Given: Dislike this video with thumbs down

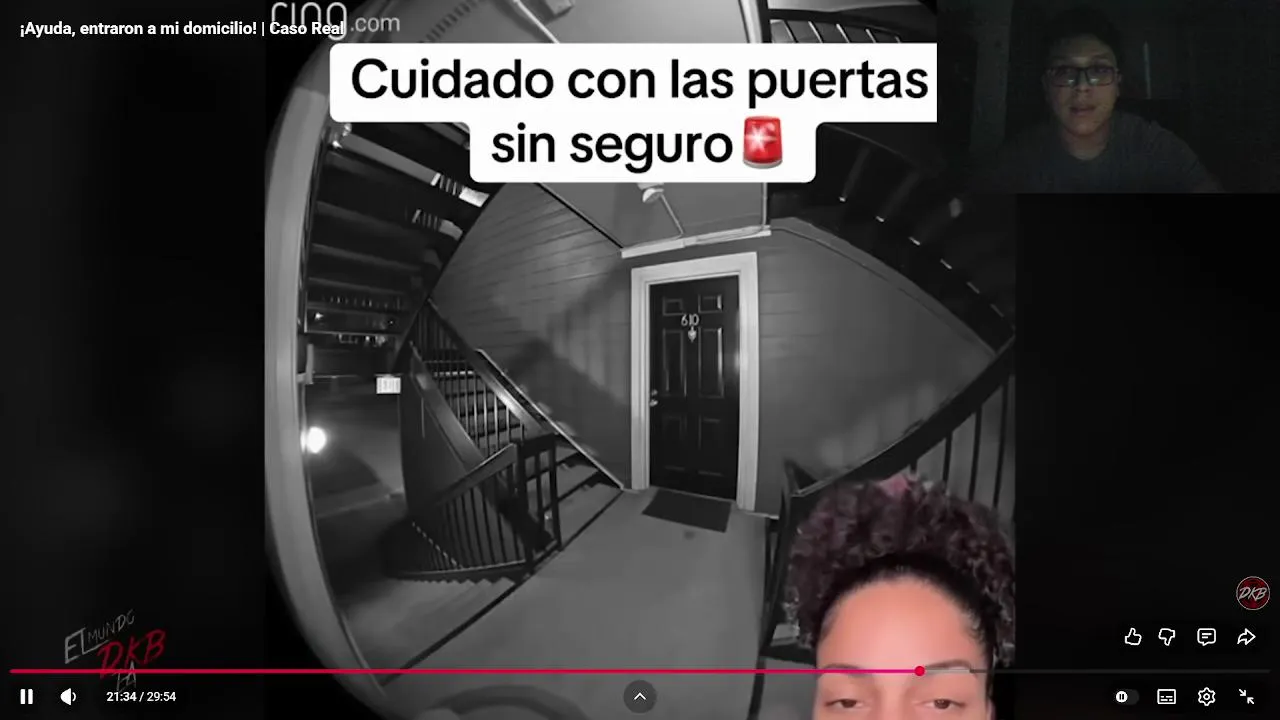Looking at the screenshot, I should click(1167, 637).
